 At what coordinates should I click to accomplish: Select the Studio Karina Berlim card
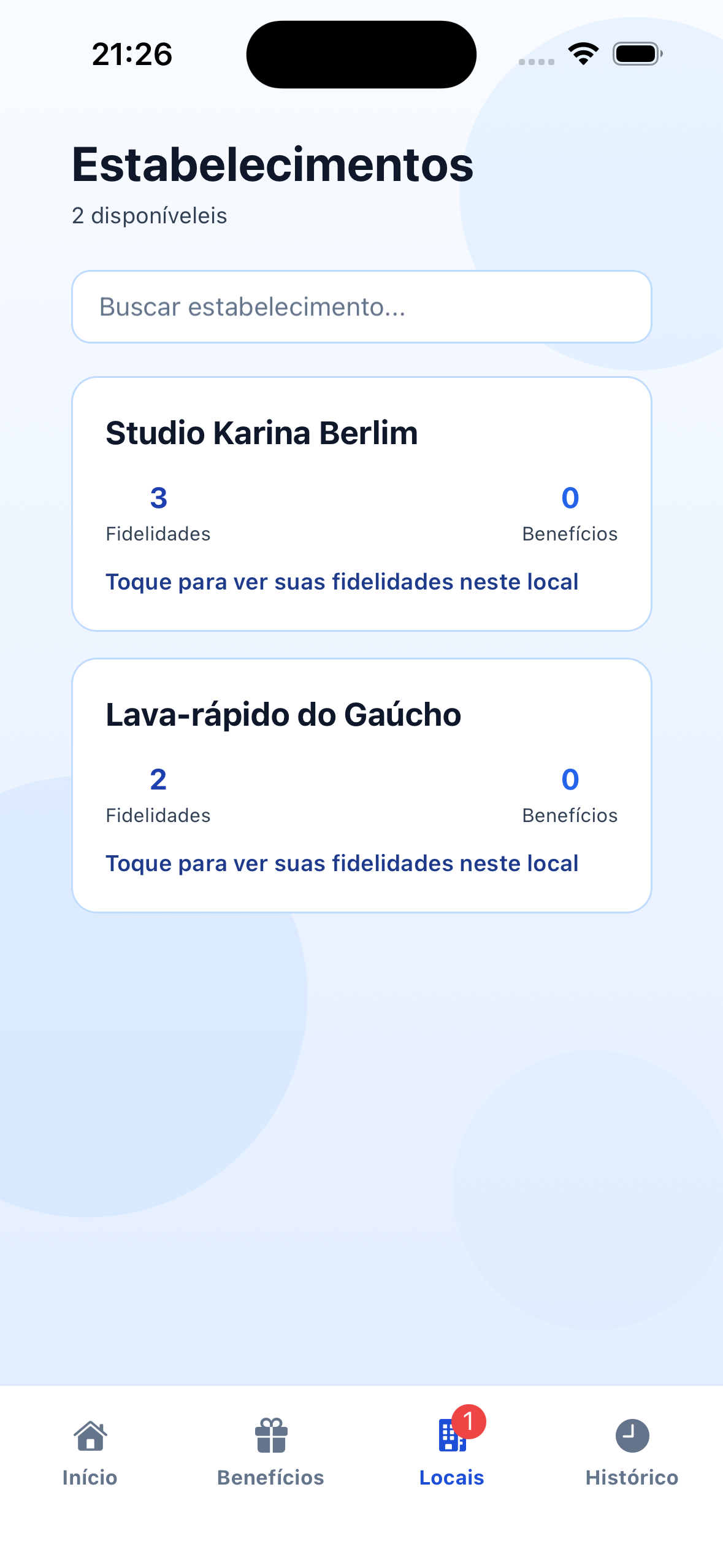362,503
